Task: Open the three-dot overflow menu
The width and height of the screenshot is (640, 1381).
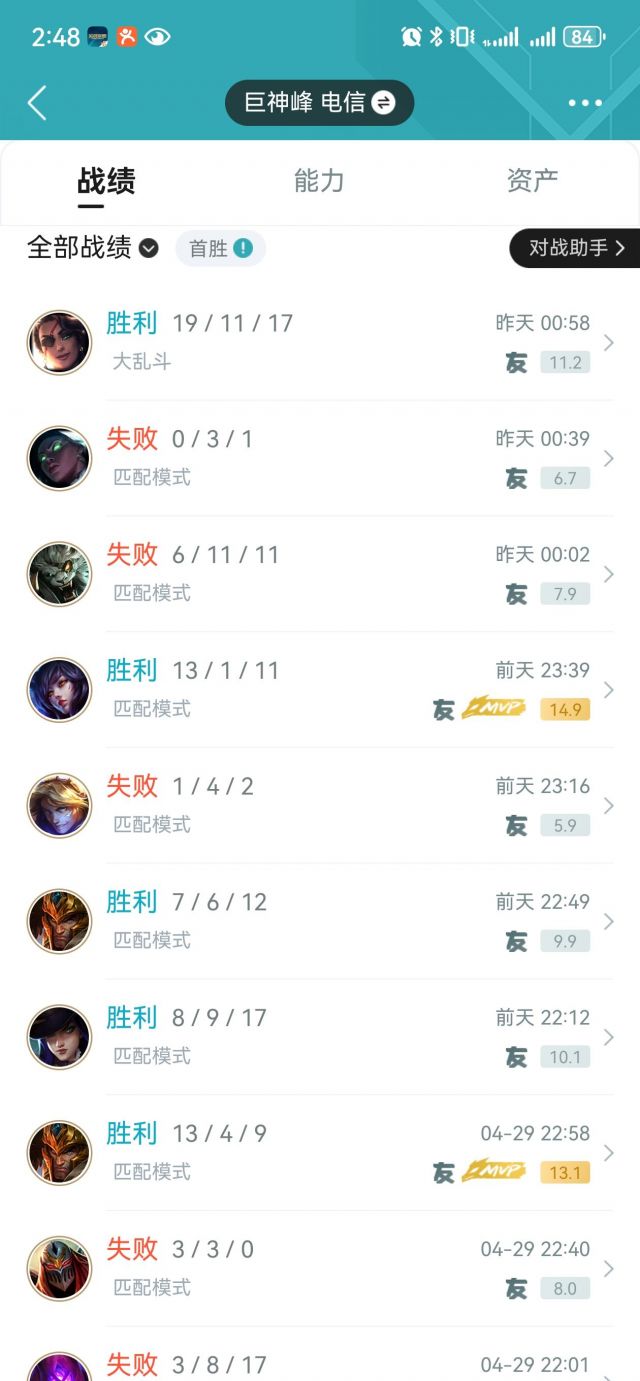Action: pos(585,103)
